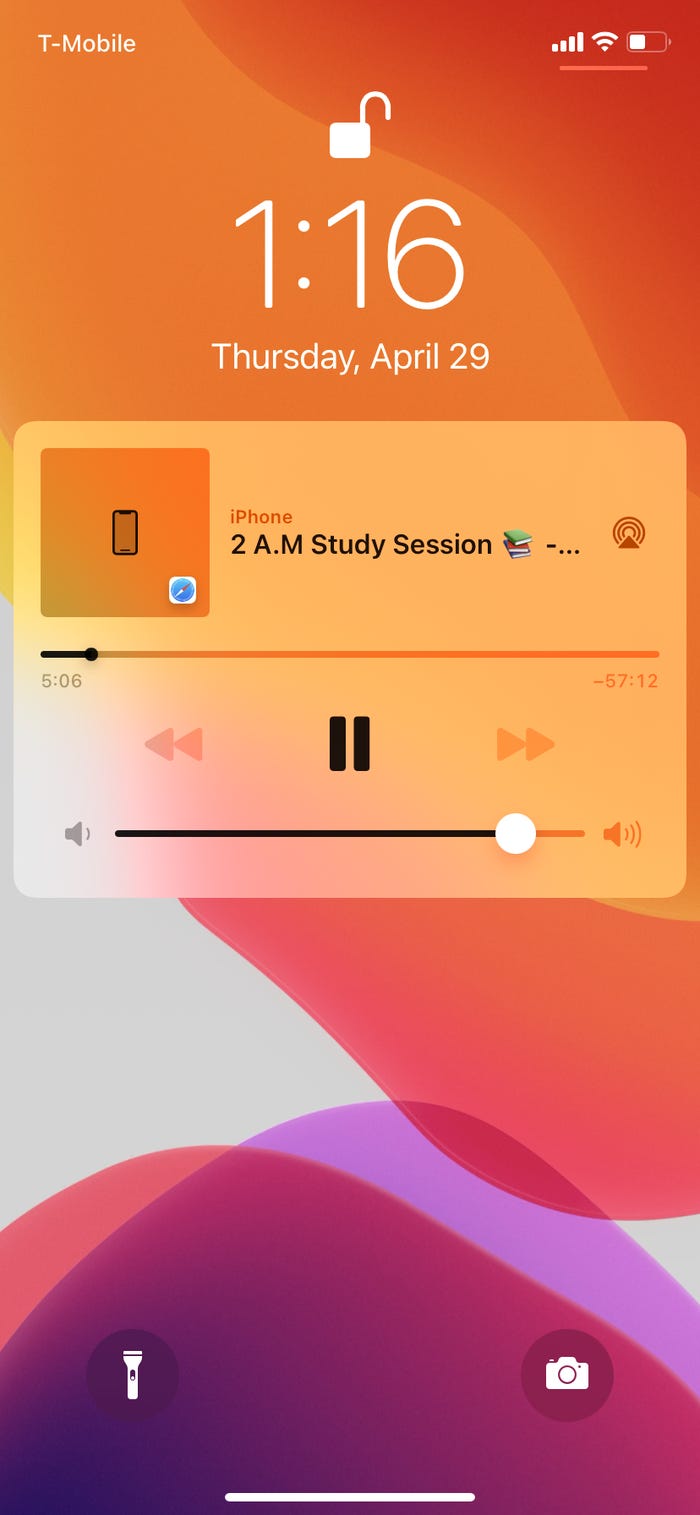Screen dimensions: 700x1515
Task: Launch the camera from lock screen
Action: (567, 1374)
